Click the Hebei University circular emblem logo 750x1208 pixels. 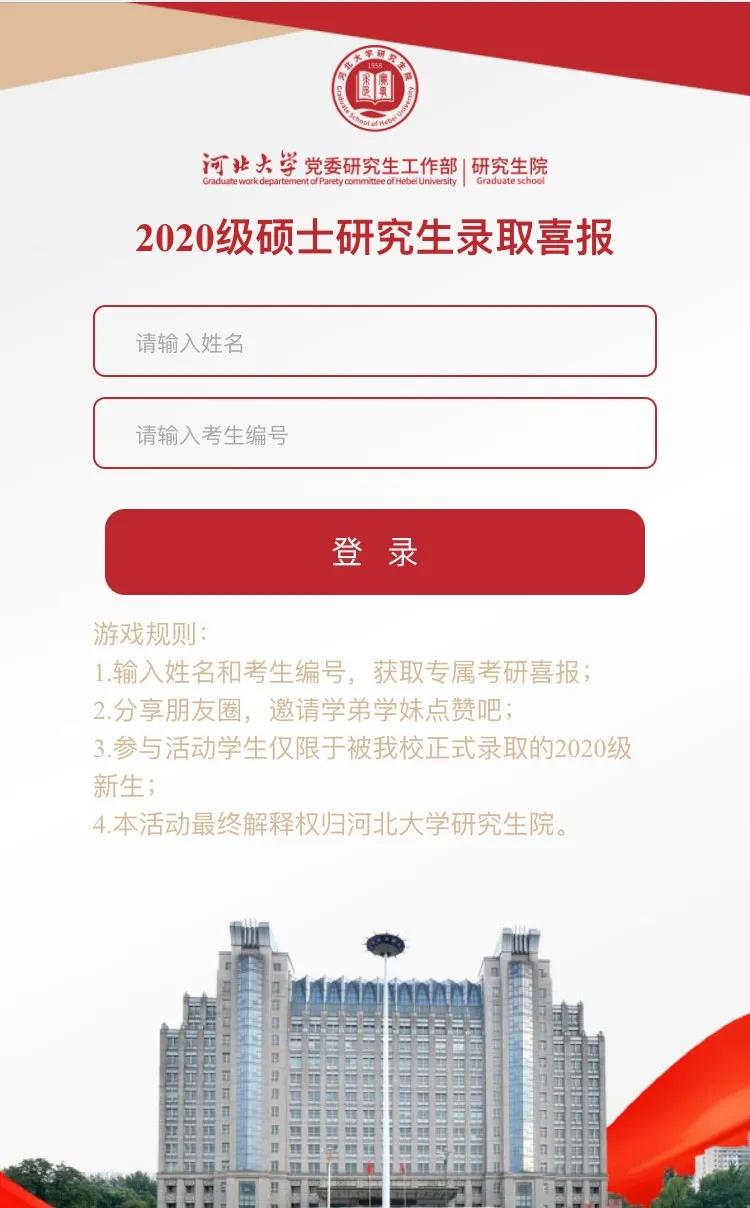(x=375, y=85)
